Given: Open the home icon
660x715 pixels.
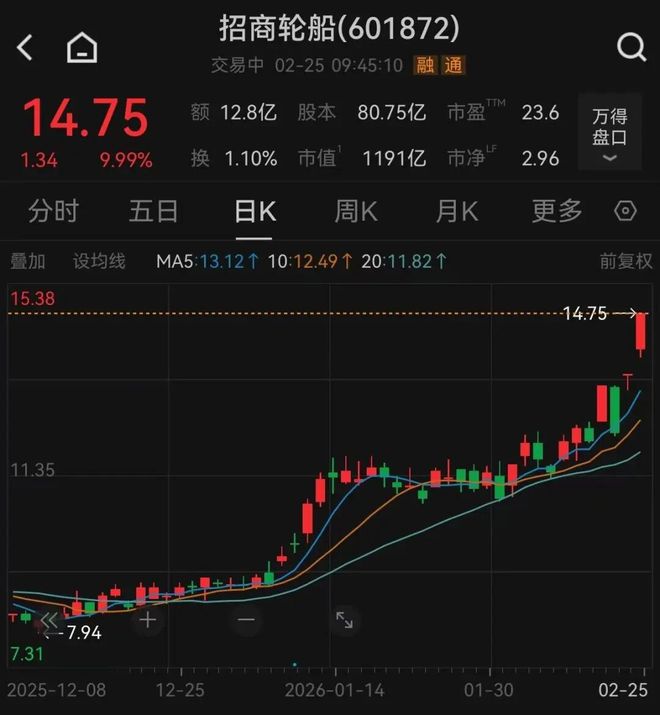Looking at the screenshot, I should pos(82,47).
